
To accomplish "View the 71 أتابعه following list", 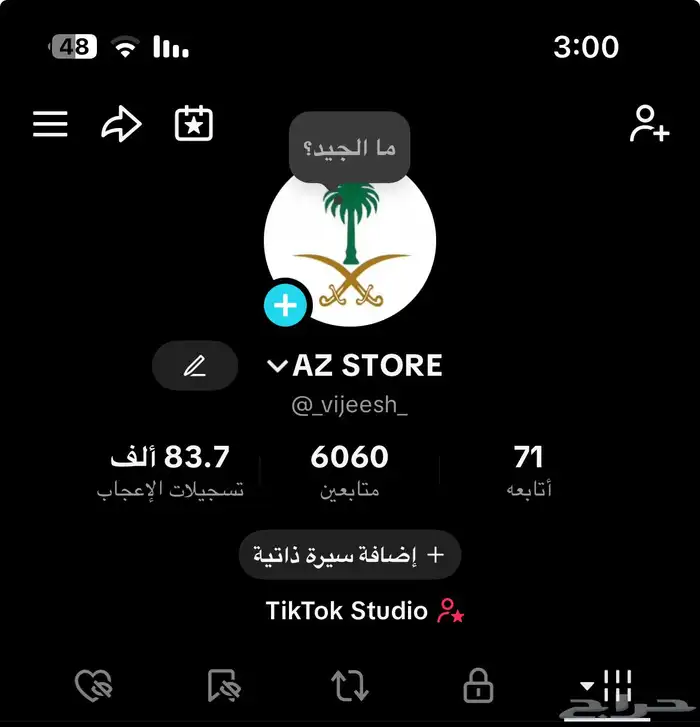I will tap(529, 471).
